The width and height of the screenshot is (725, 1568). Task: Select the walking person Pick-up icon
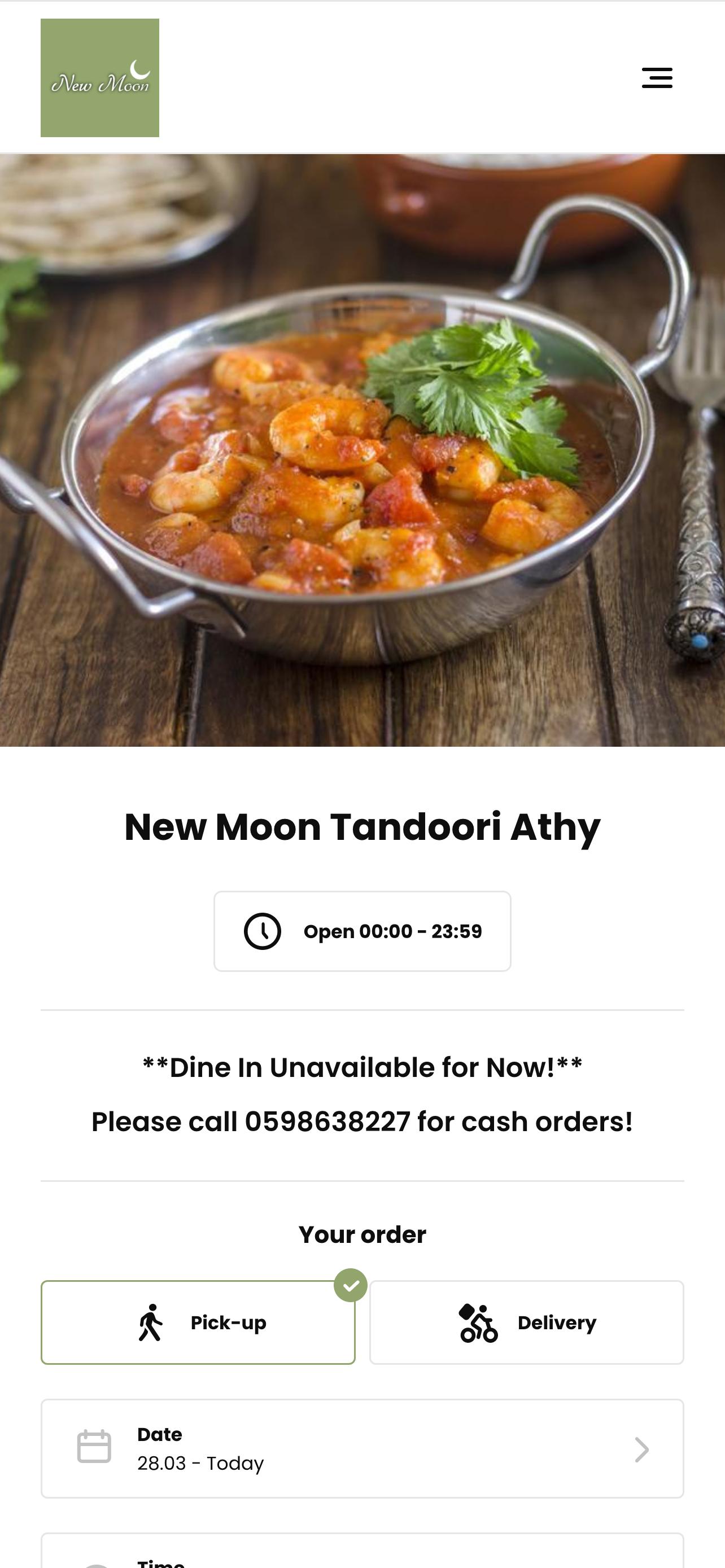pyautogui.click(x=151, y=1322)
